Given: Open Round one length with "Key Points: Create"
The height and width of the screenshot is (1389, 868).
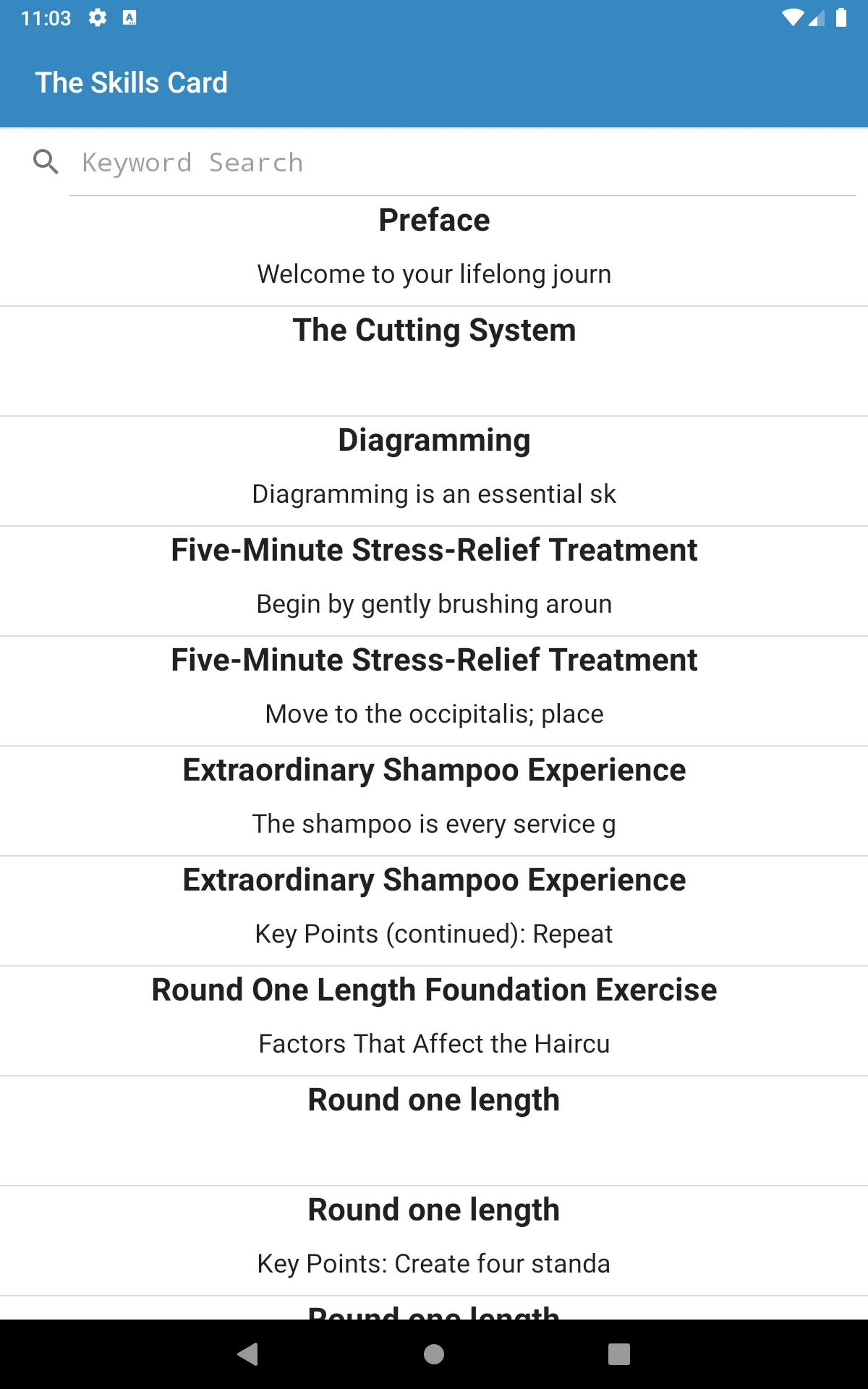Looking at the screenshot, I should (434, 1241).
